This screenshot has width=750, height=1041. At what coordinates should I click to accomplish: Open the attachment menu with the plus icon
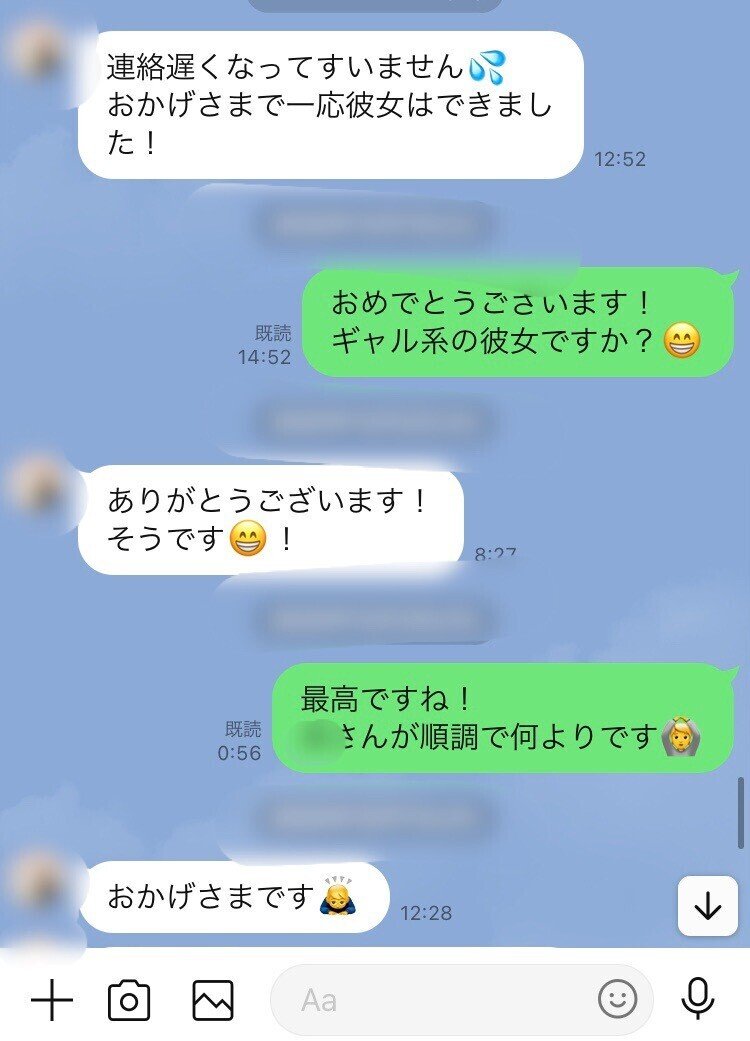tap(52, 999)
